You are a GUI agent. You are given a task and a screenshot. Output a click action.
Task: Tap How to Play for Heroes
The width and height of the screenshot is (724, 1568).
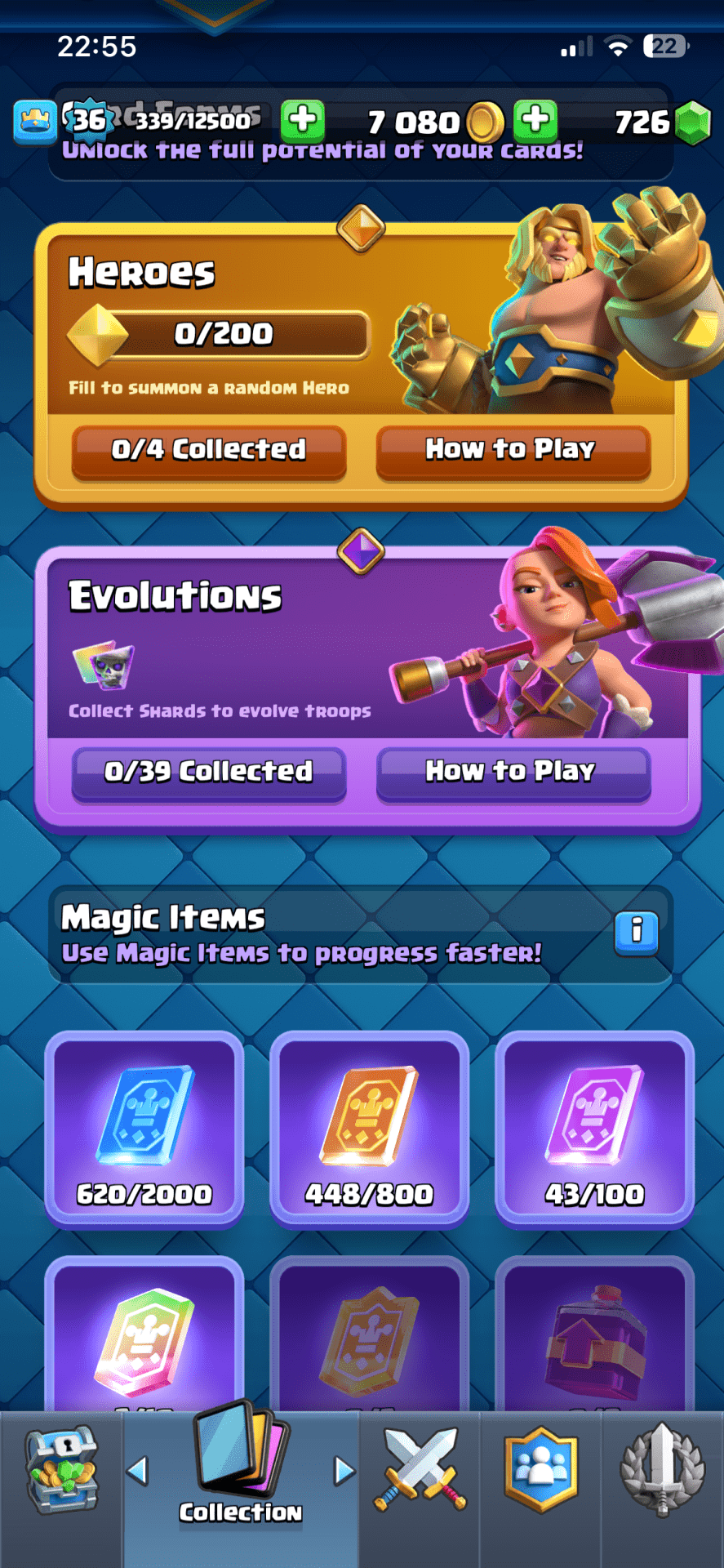512,450
